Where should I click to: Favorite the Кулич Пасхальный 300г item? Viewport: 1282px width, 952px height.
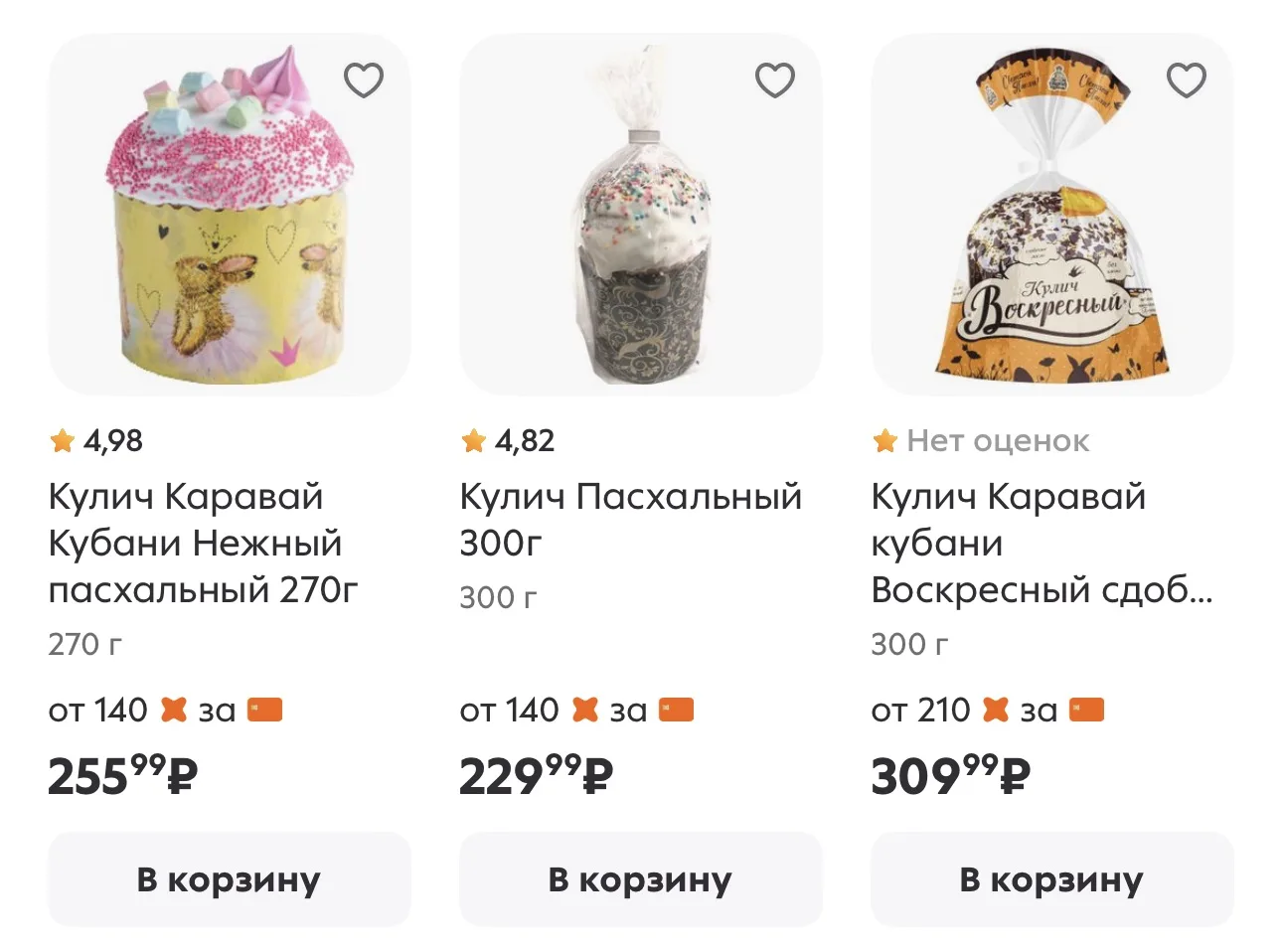[774, 80]
